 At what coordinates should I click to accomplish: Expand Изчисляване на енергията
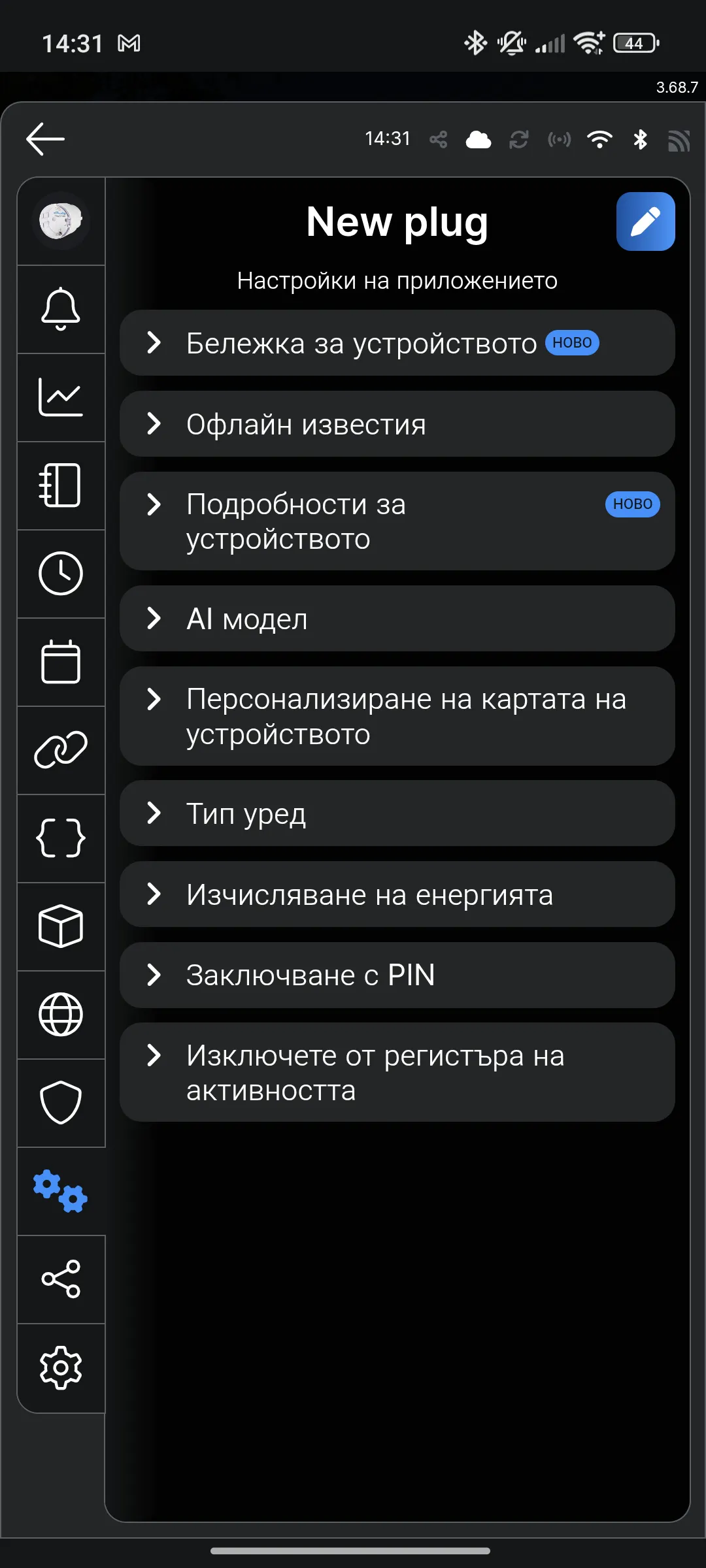tap(397, 894)
